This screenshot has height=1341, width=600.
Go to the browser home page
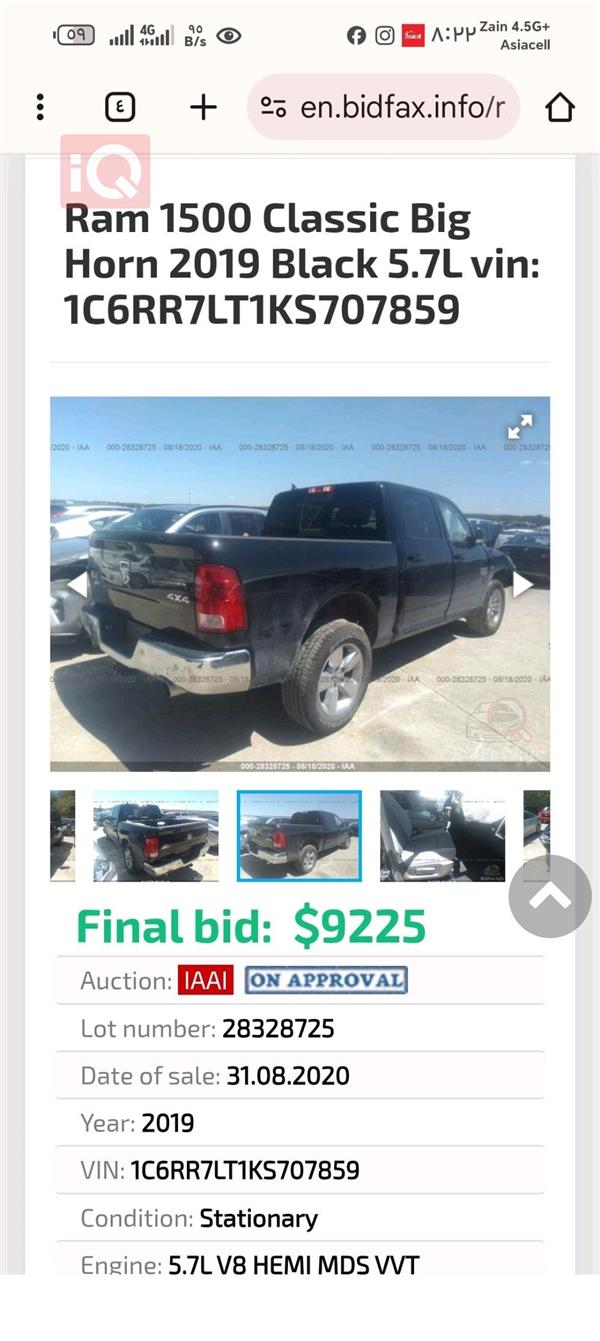coord(560,107)
